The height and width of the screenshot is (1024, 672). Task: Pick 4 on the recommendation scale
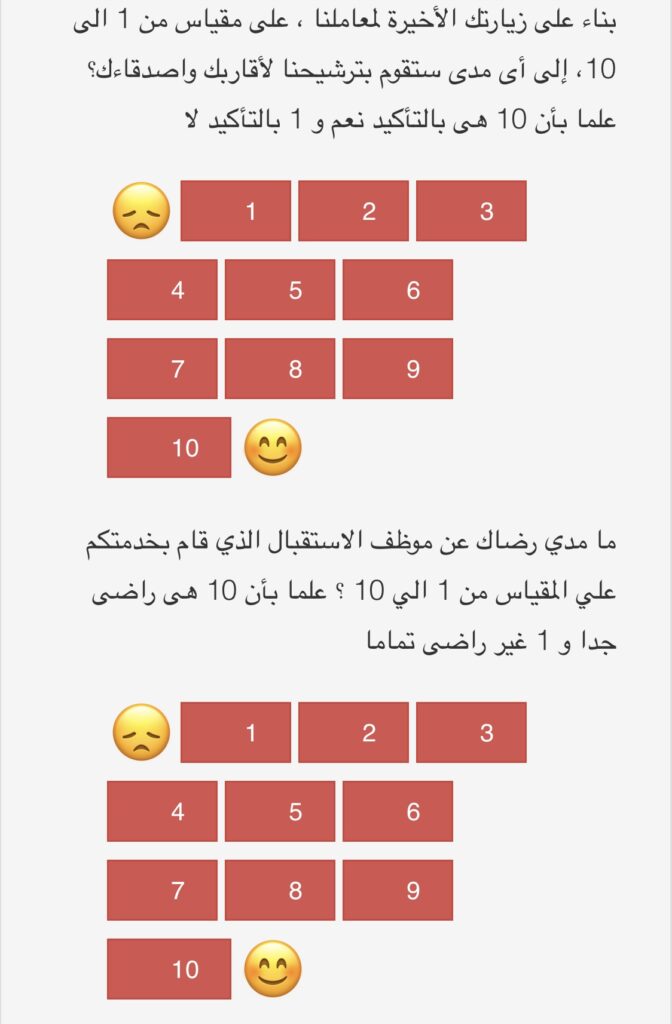(162, 290)
